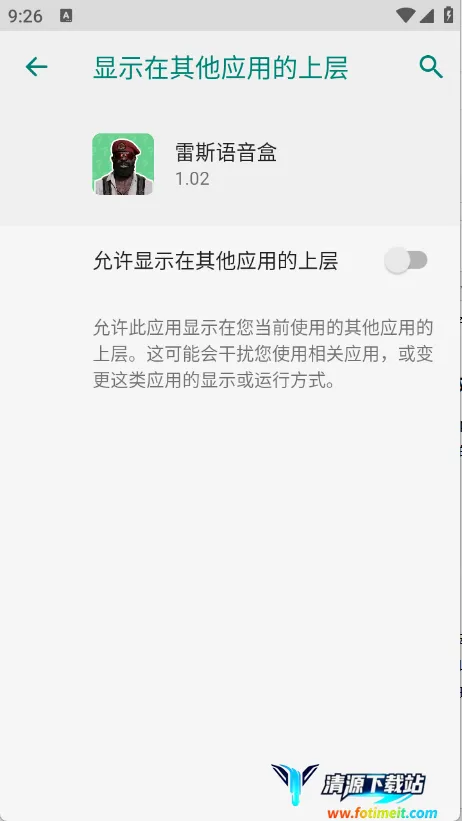Go back using the top-left arrow

pyautogui.click(x=36, y=67)
